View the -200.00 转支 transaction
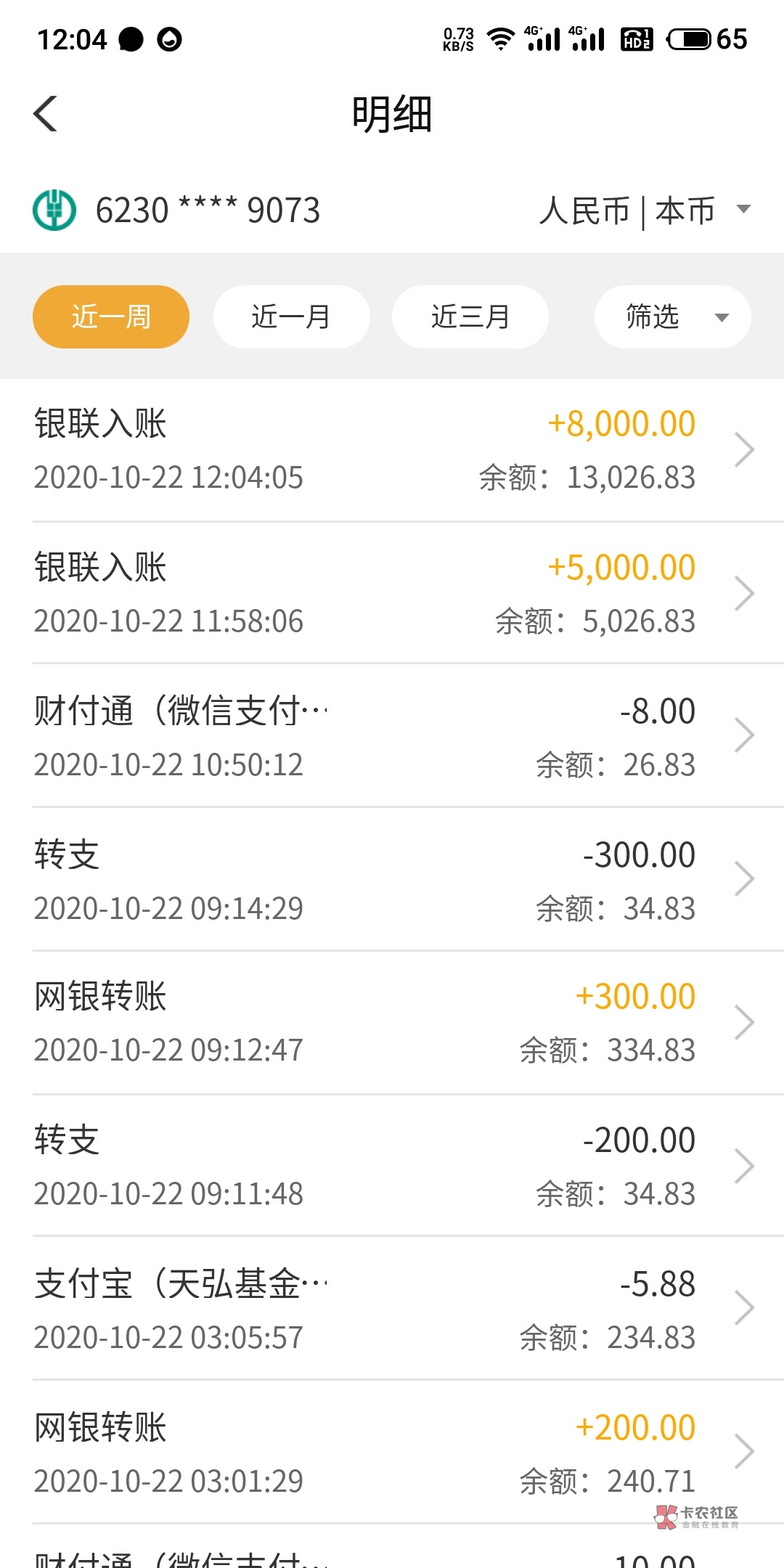The width and height of the screenshot is (784, 1568). click(x=392, y=1166)
